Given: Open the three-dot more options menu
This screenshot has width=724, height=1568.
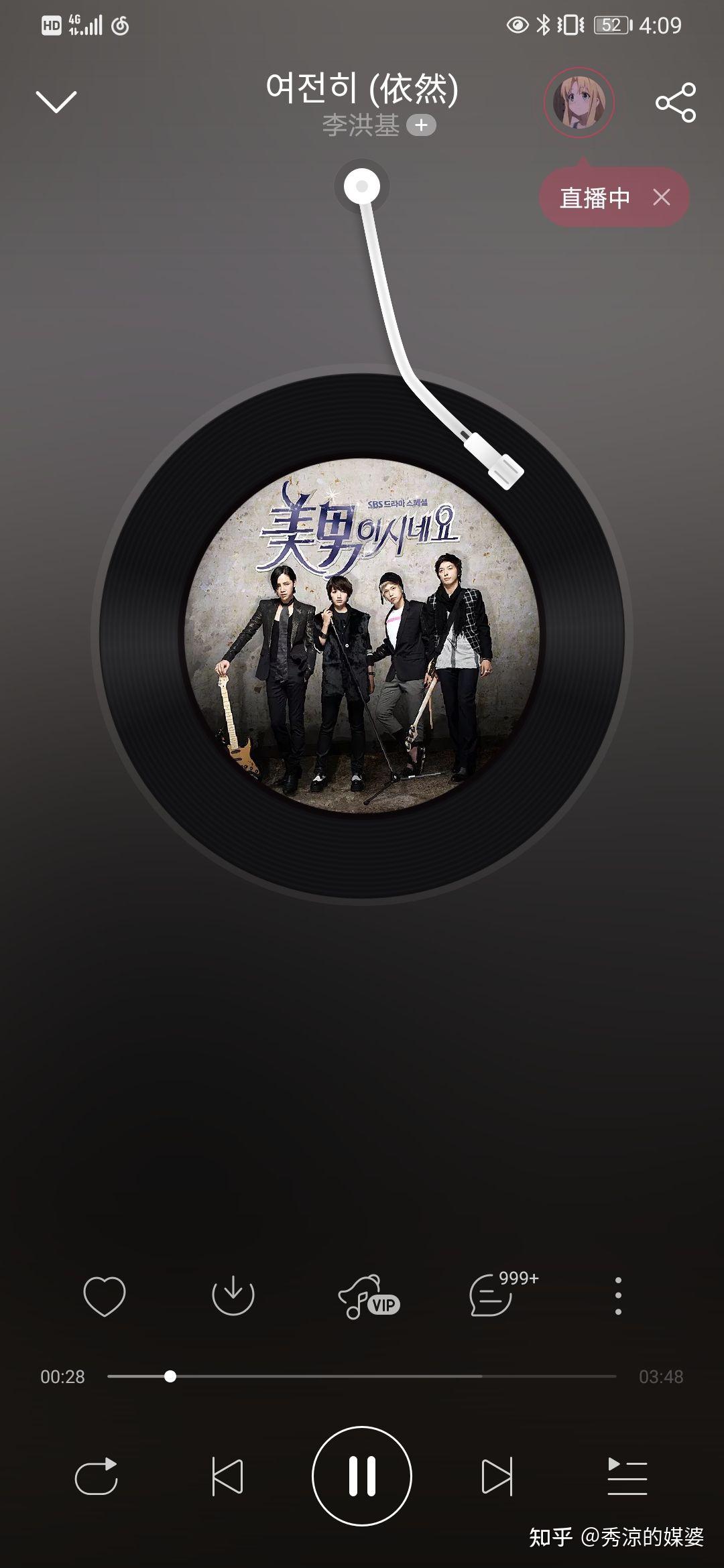Looking at the screenshot, I should pos(618,1295).
